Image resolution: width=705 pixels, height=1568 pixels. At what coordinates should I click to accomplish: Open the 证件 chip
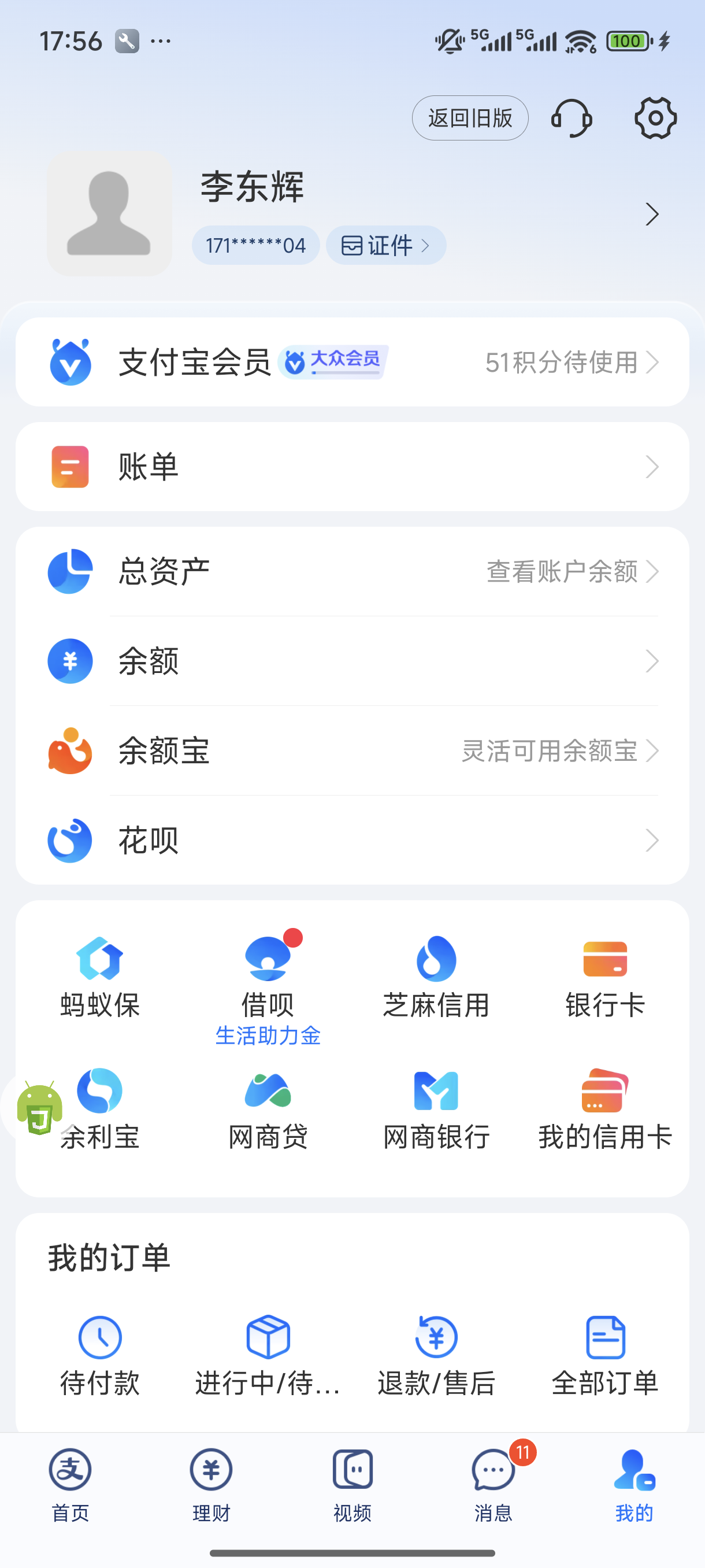[x=385, y=246]
